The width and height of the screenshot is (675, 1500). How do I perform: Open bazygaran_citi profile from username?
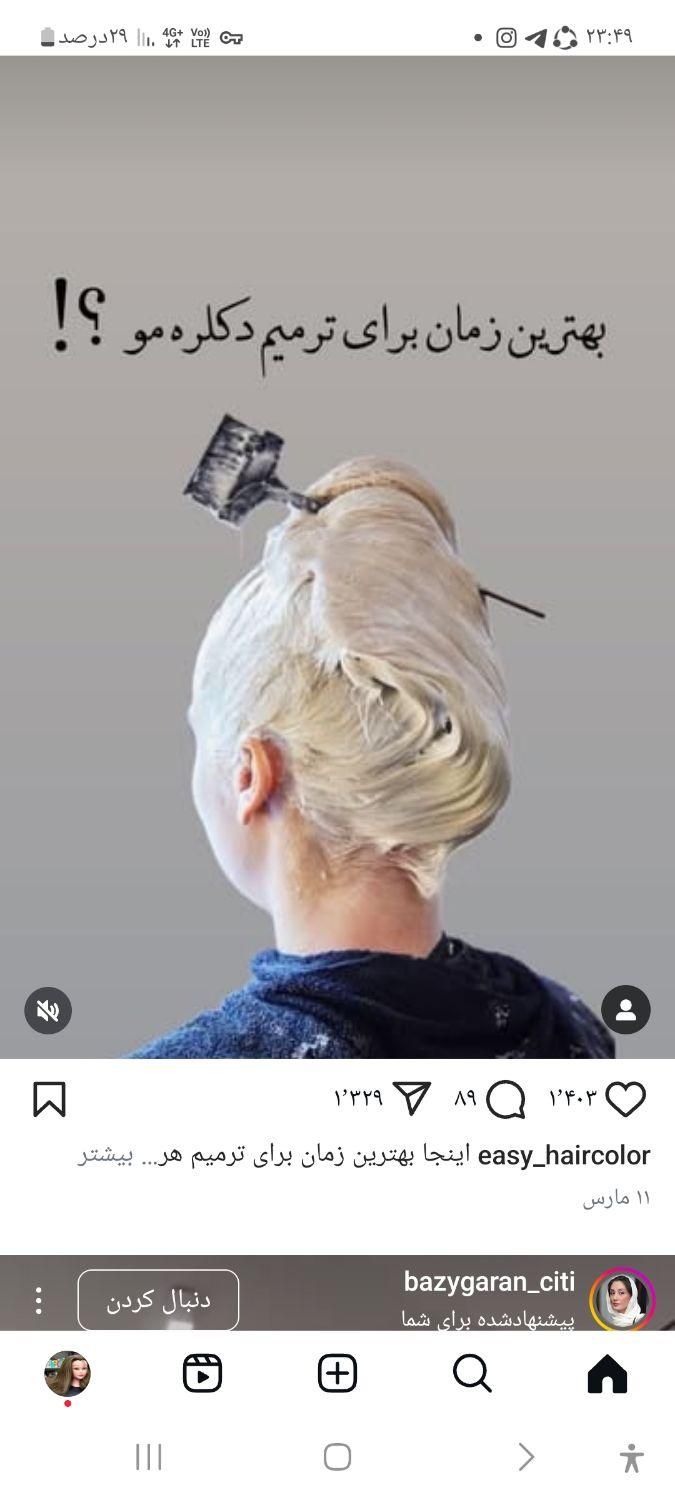pyautogui.click(x=489, y=1282)
